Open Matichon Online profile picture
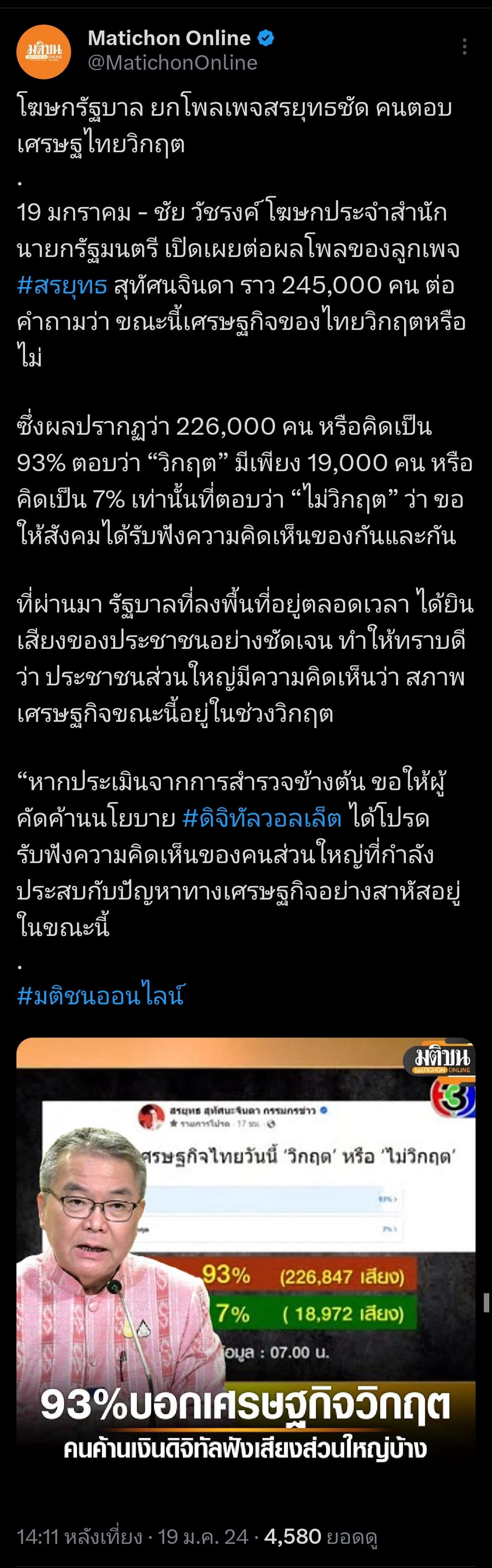This screenshot has width=492, height=1568. pyautogui.click(x=43, y=51)
